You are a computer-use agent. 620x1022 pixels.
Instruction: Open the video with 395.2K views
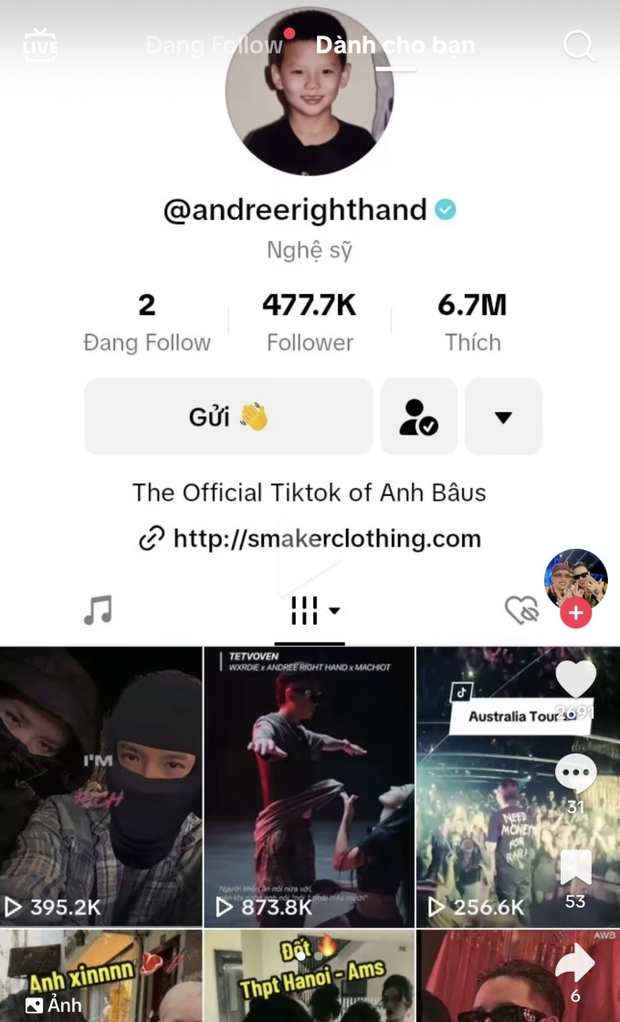(100, 785)
